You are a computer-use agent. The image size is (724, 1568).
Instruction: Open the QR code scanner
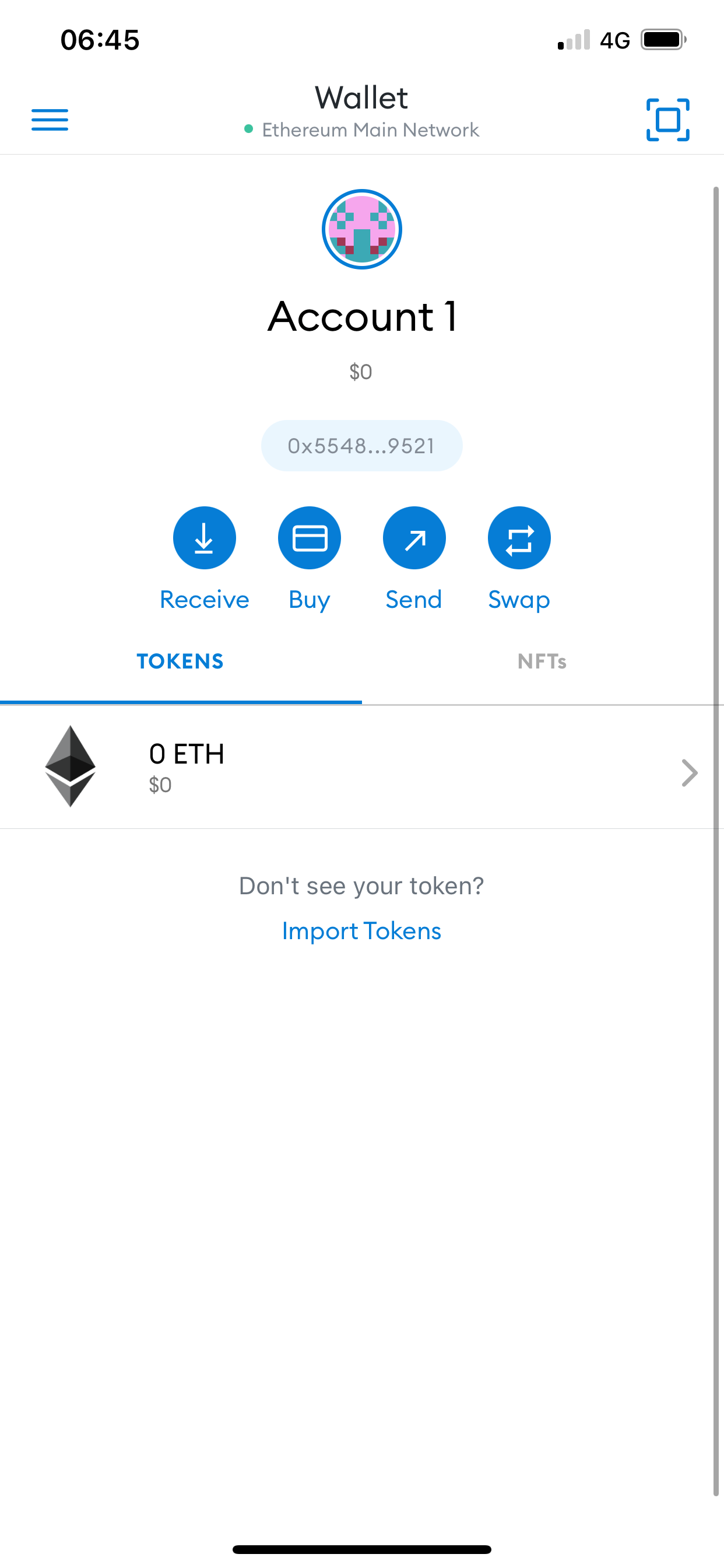[667, 120]
